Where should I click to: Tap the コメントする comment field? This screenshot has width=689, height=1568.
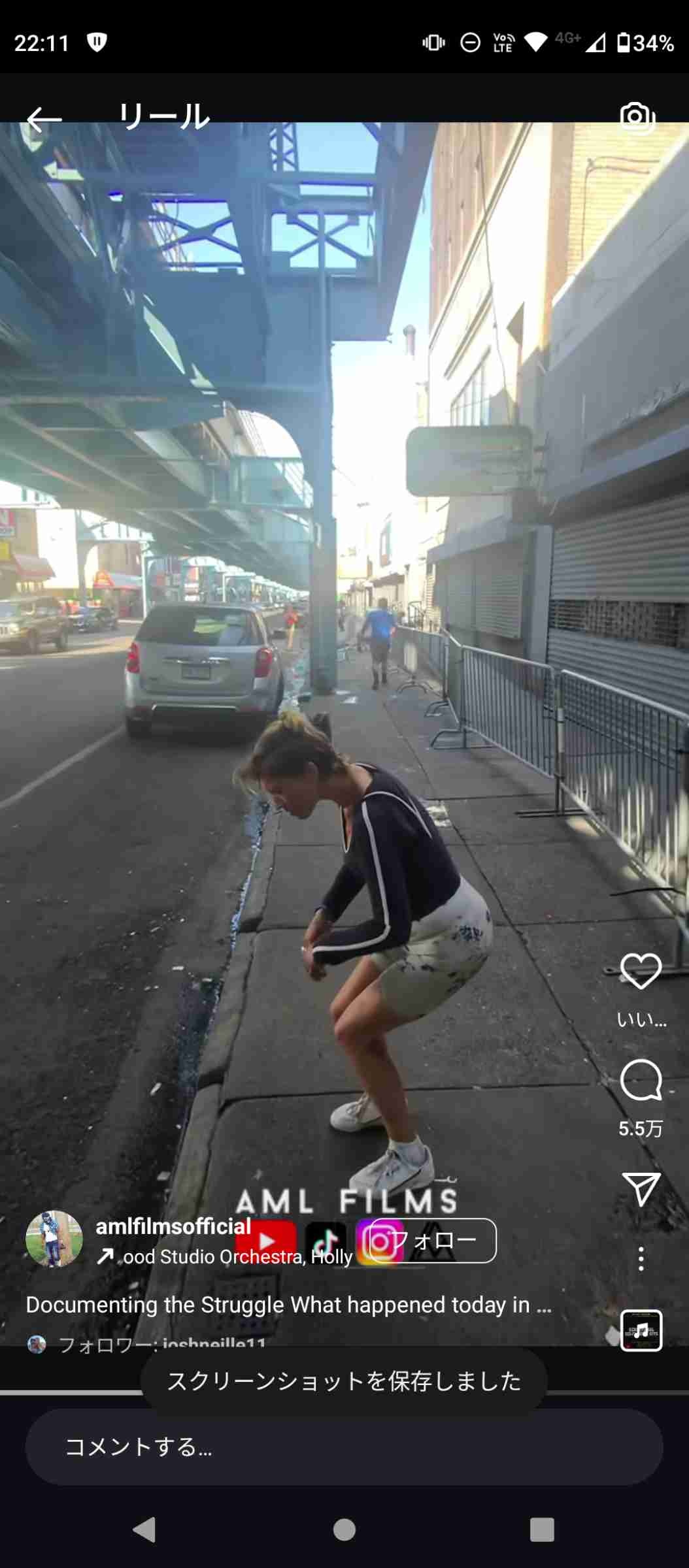click(344, 1446)
